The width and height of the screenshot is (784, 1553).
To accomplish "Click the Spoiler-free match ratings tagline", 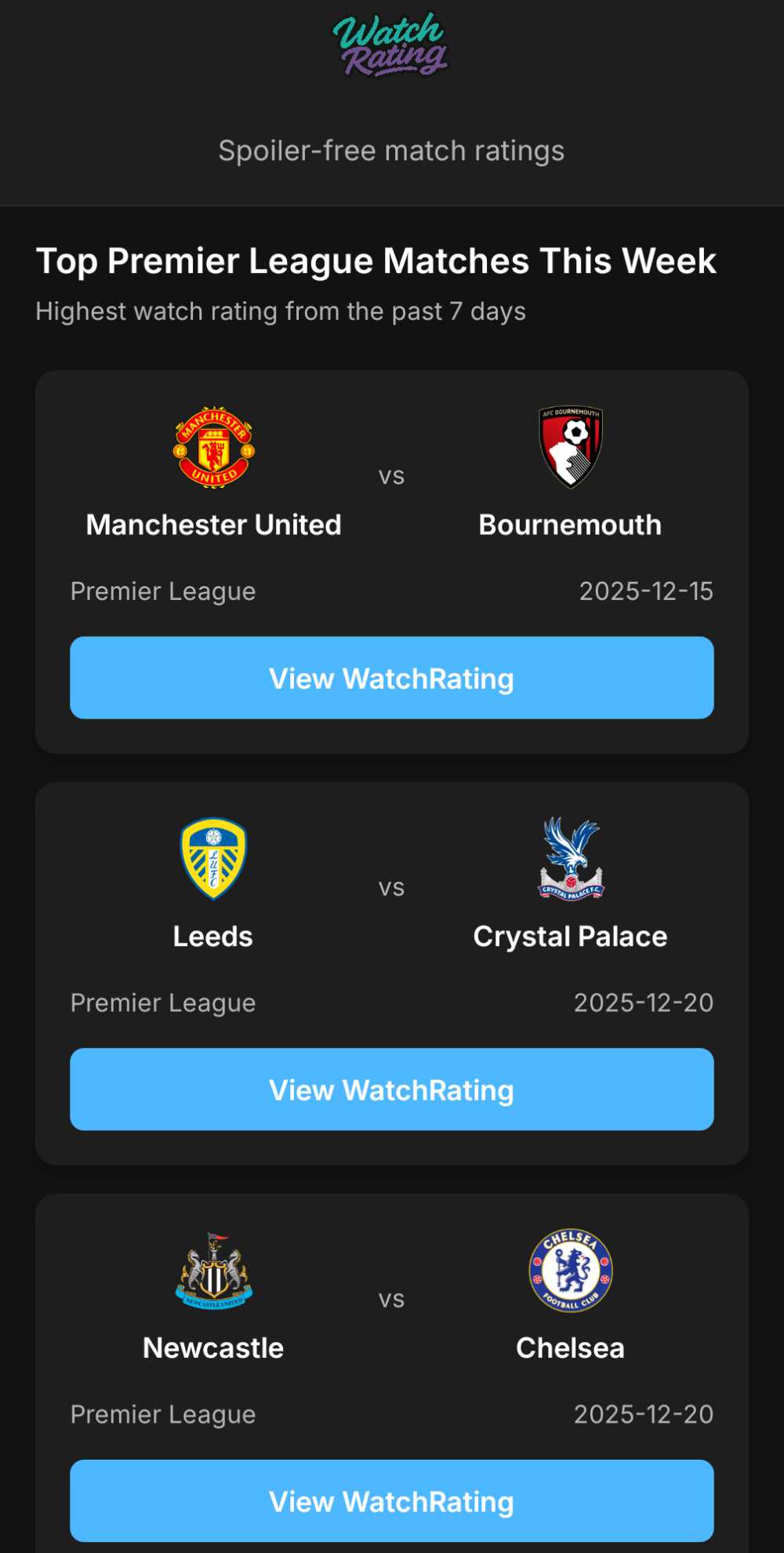I will point(391,150).
